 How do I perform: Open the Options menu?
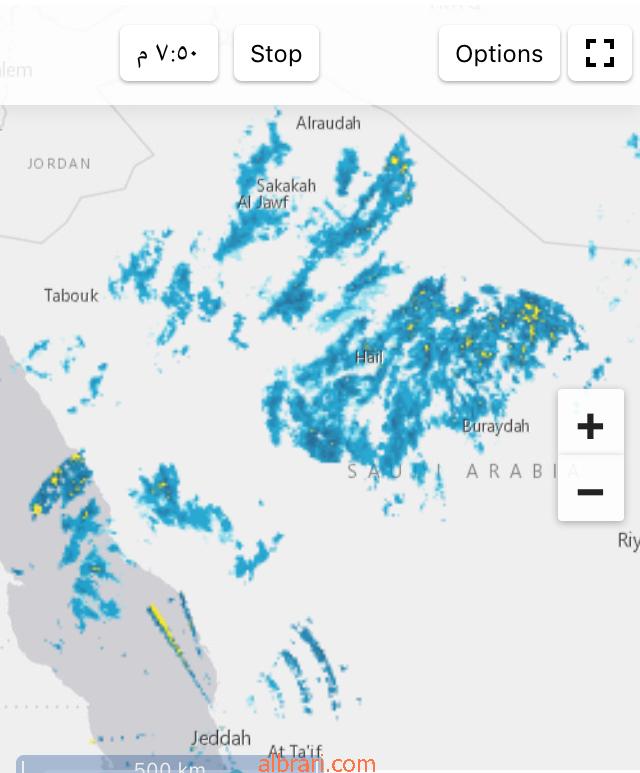tap(499, 54)
